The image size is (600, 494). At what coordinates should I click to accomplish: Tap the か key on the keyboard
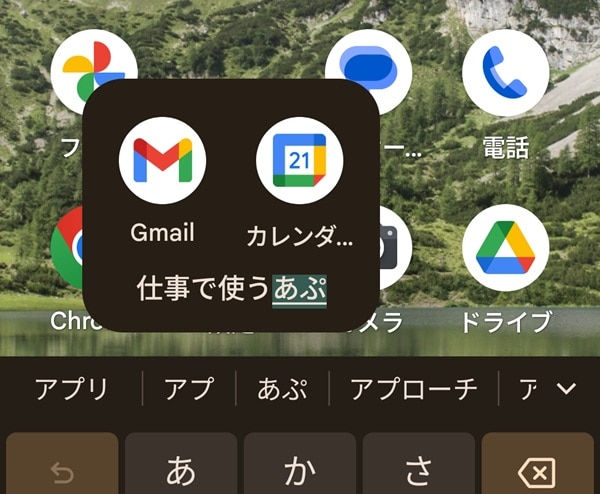[x=299, y=466]
